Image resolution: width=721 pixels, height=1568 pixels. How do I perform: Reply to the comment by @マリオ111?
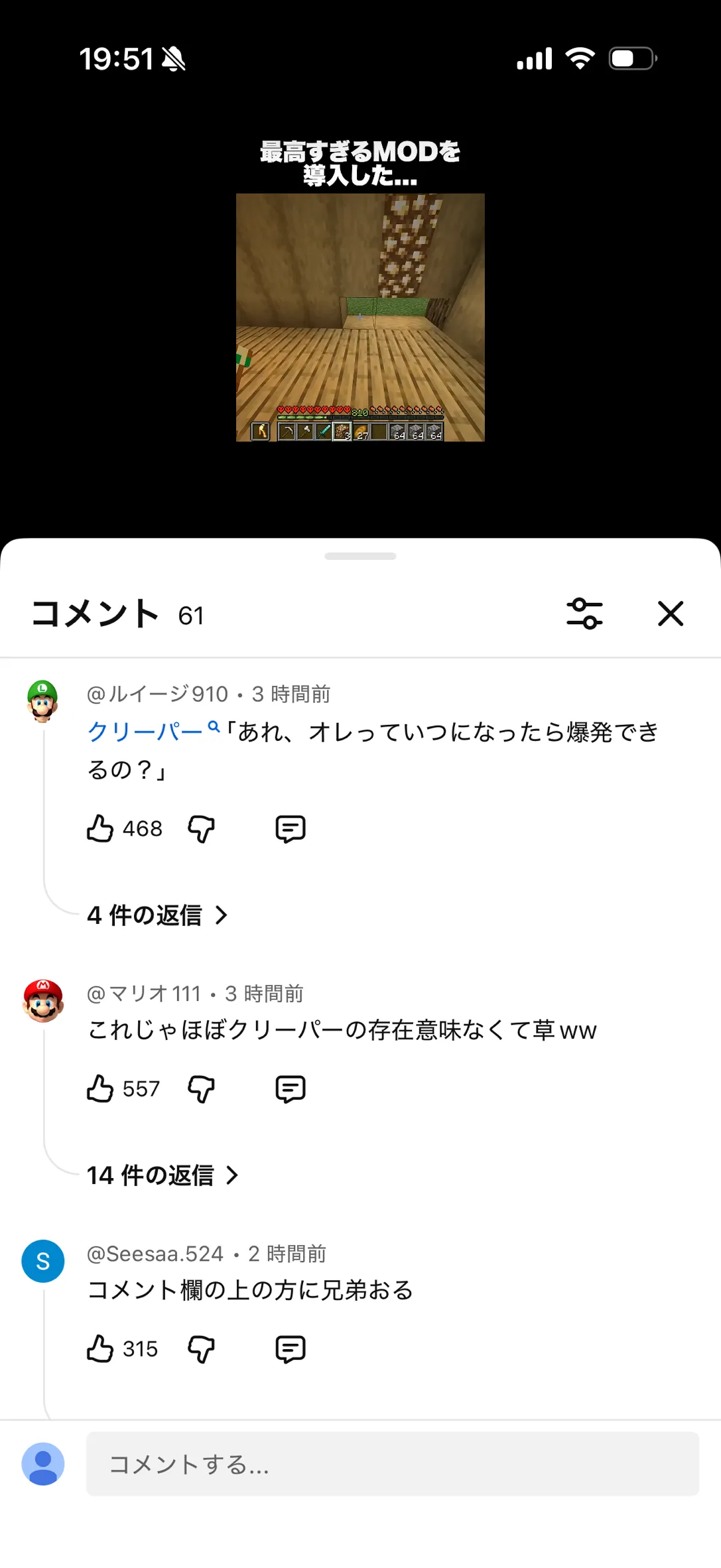[290, 1088]
